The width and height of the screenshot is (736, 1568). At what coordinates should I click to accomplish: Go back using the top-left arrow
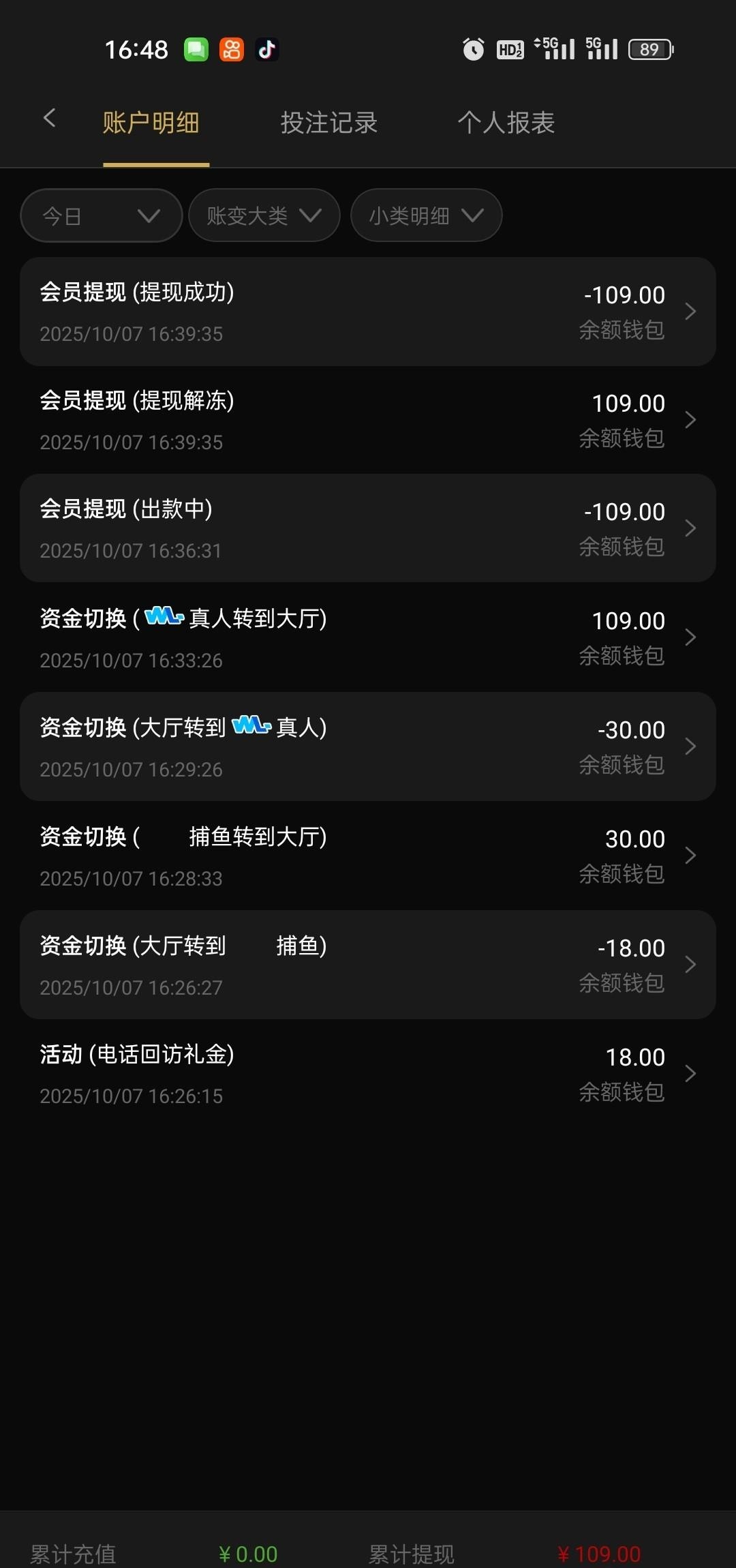49,119
